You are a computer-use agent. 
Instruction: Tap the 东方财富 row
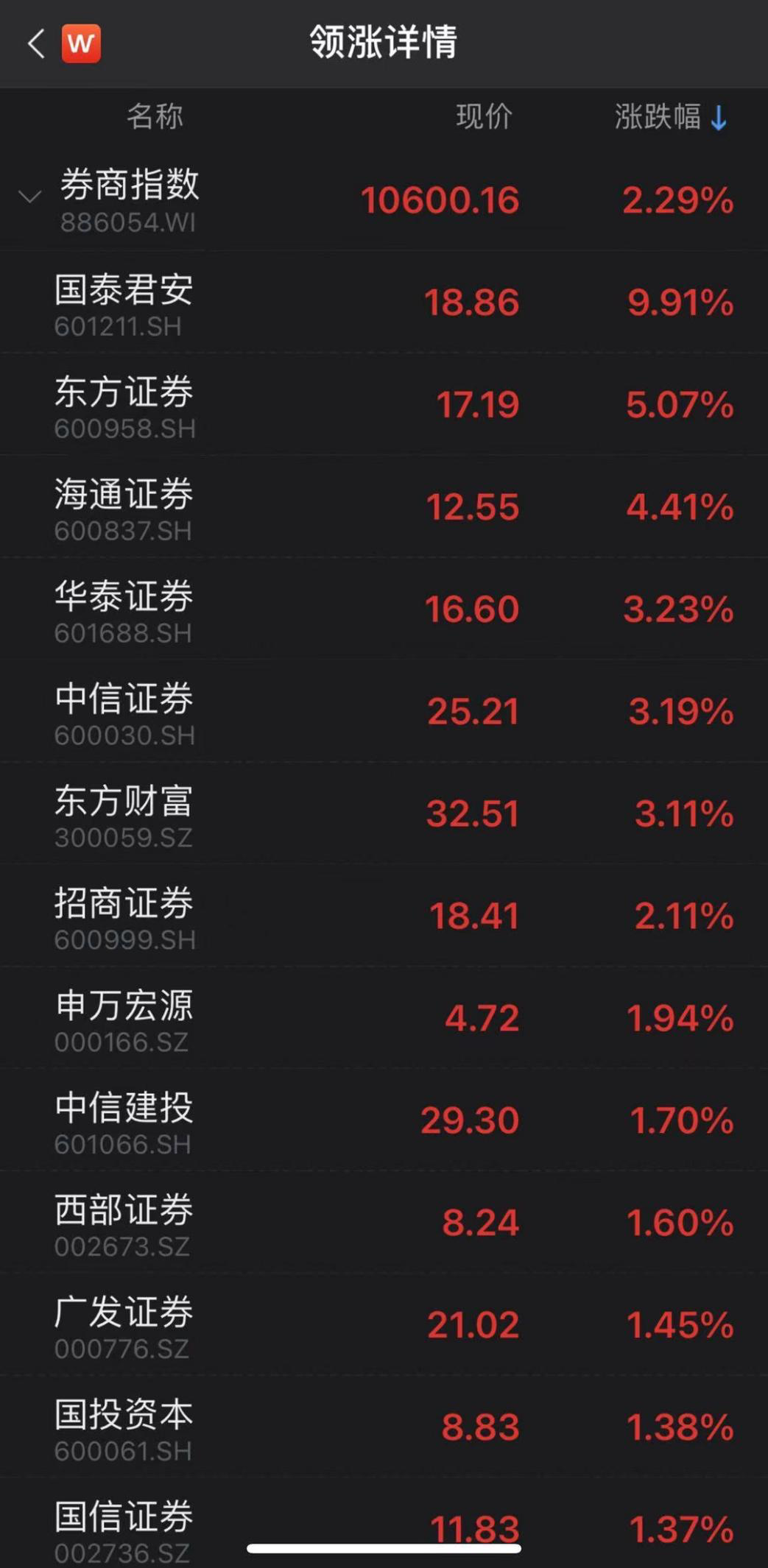(x=384, y=814)
